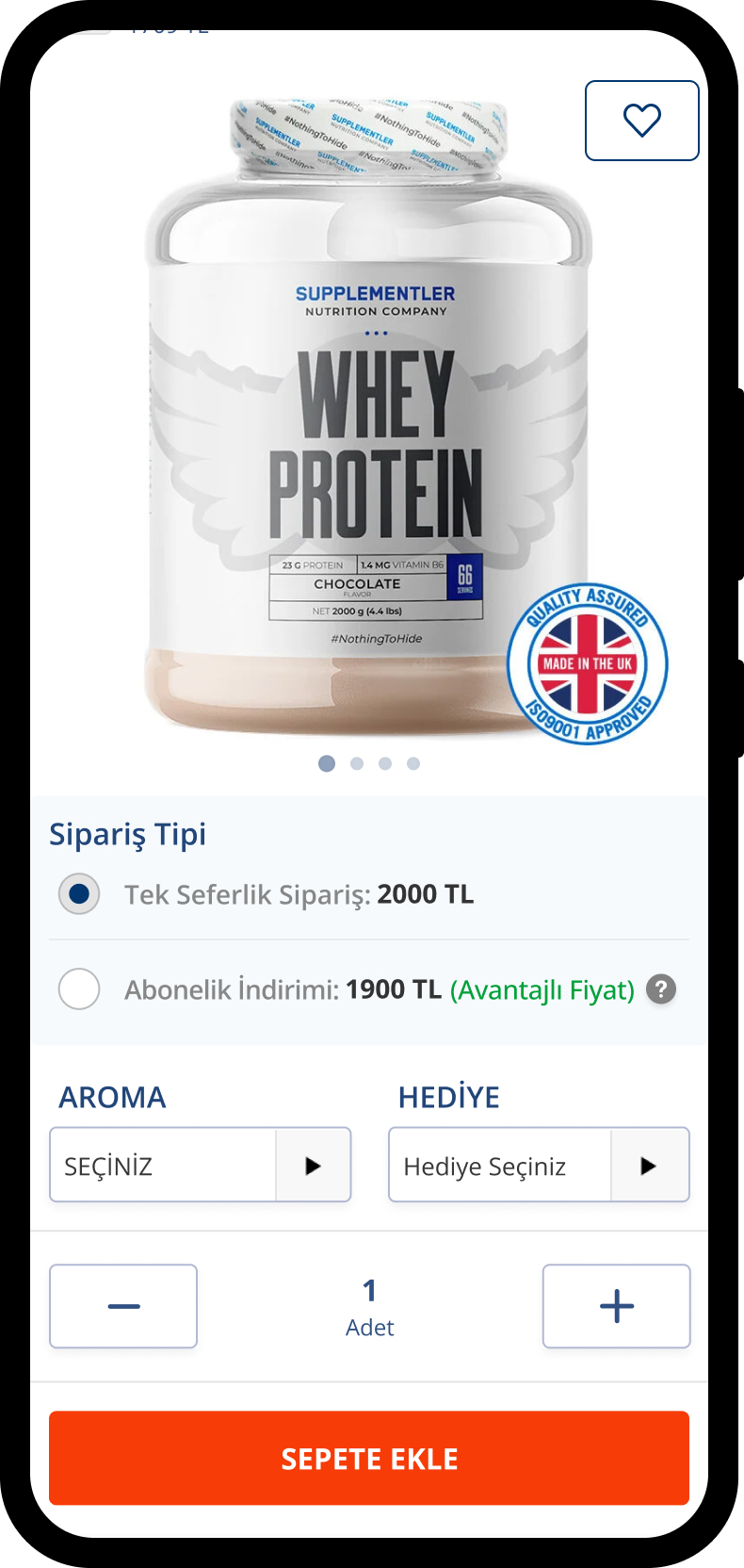The image size is (744, 1568).
Task: Open the Avantajlı Fiyat green link
Action: [x=542, y=990]
